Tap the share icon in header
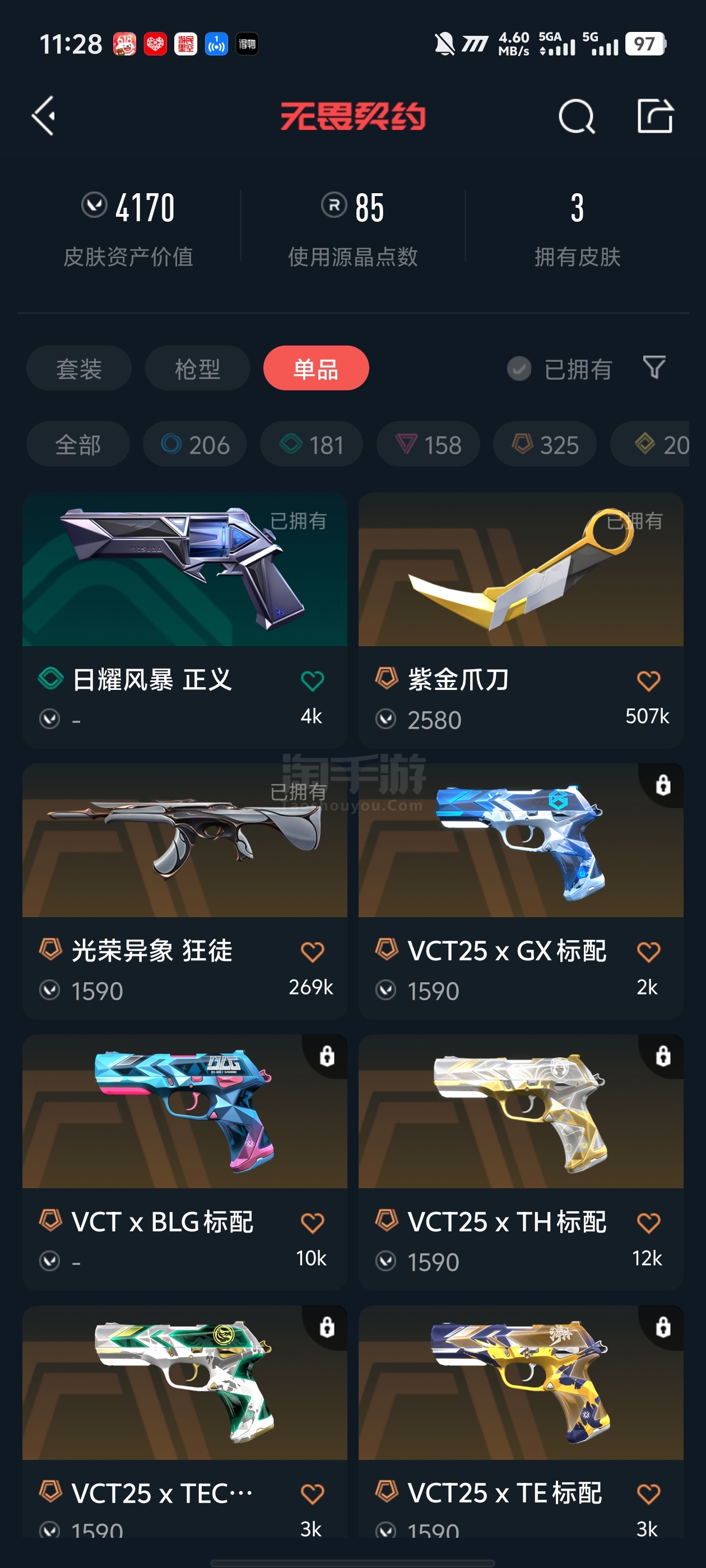 click(x=655, y=115)
